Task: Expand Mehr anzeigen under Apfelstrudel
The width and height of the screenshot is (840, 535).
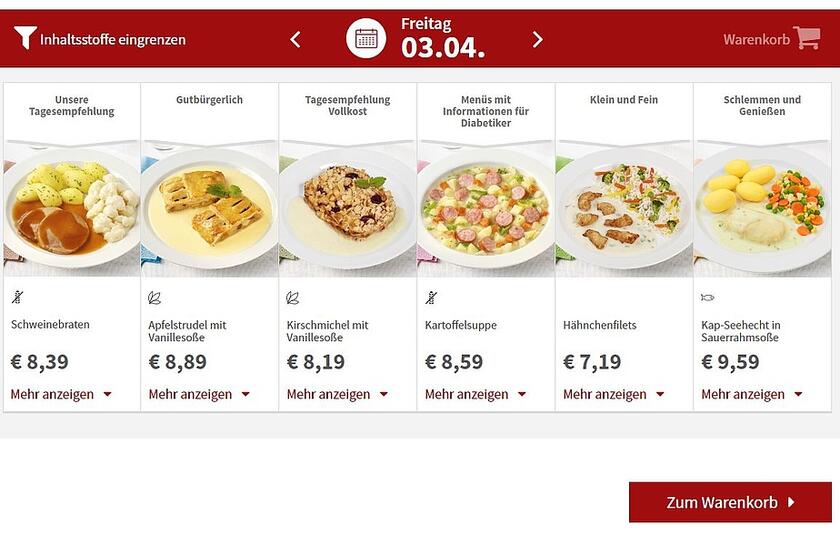Action: [199, 394]
